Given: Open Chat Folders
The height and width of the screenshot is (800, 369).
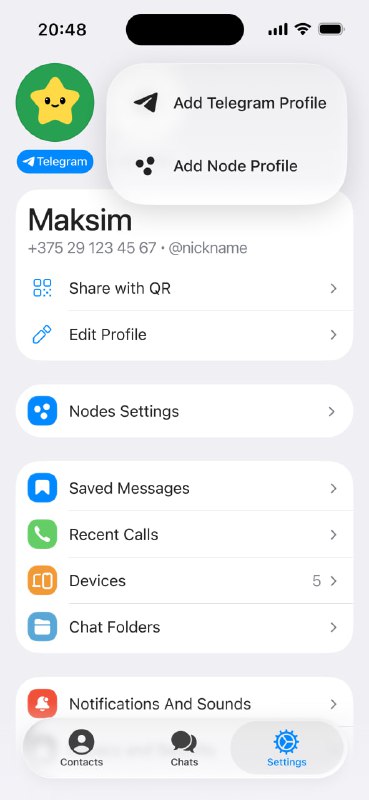Looking at the screenshot, I should point(184,627).
